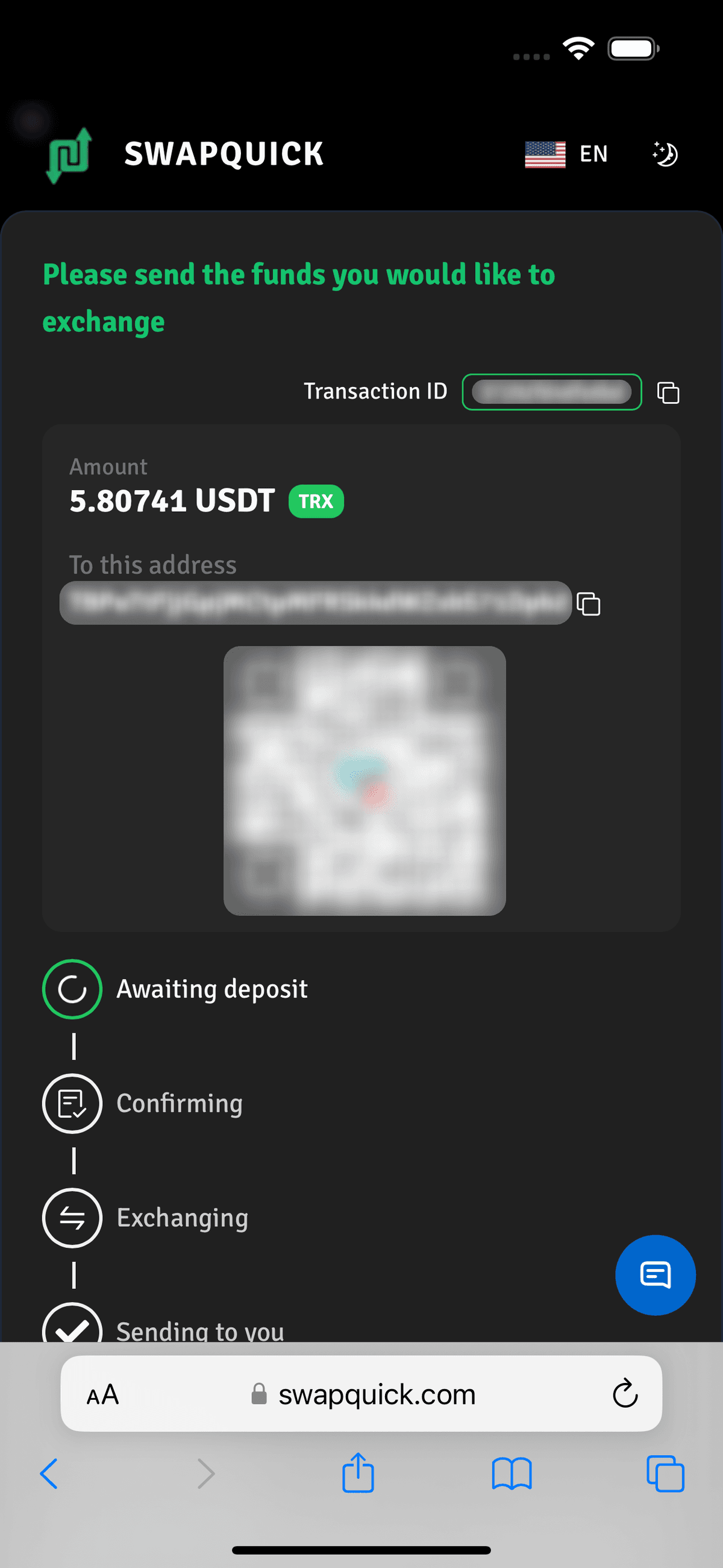Open the AA reader/text size menu

click(x=103, y=1394)
